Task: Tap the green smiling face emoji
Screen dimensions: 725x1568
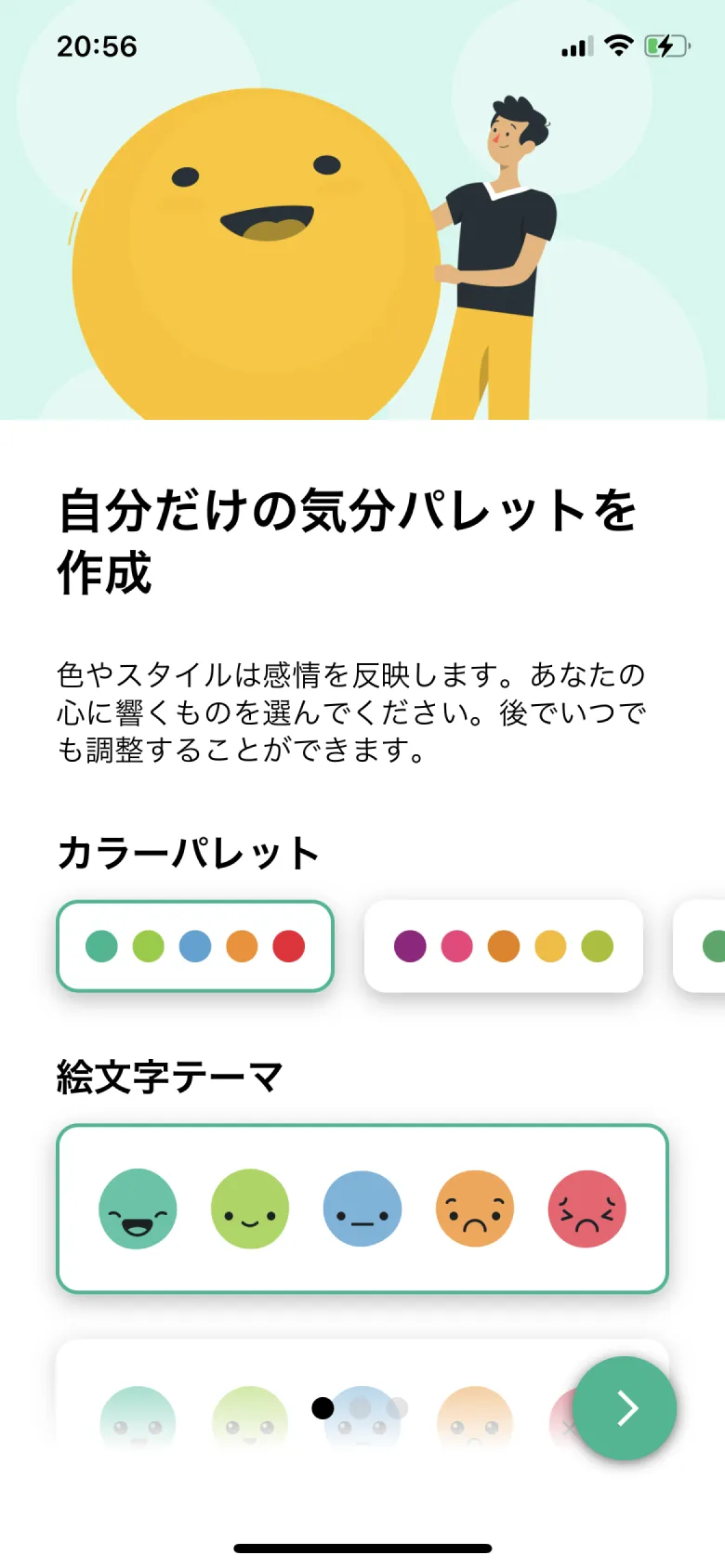Action: coord(249,1209)
